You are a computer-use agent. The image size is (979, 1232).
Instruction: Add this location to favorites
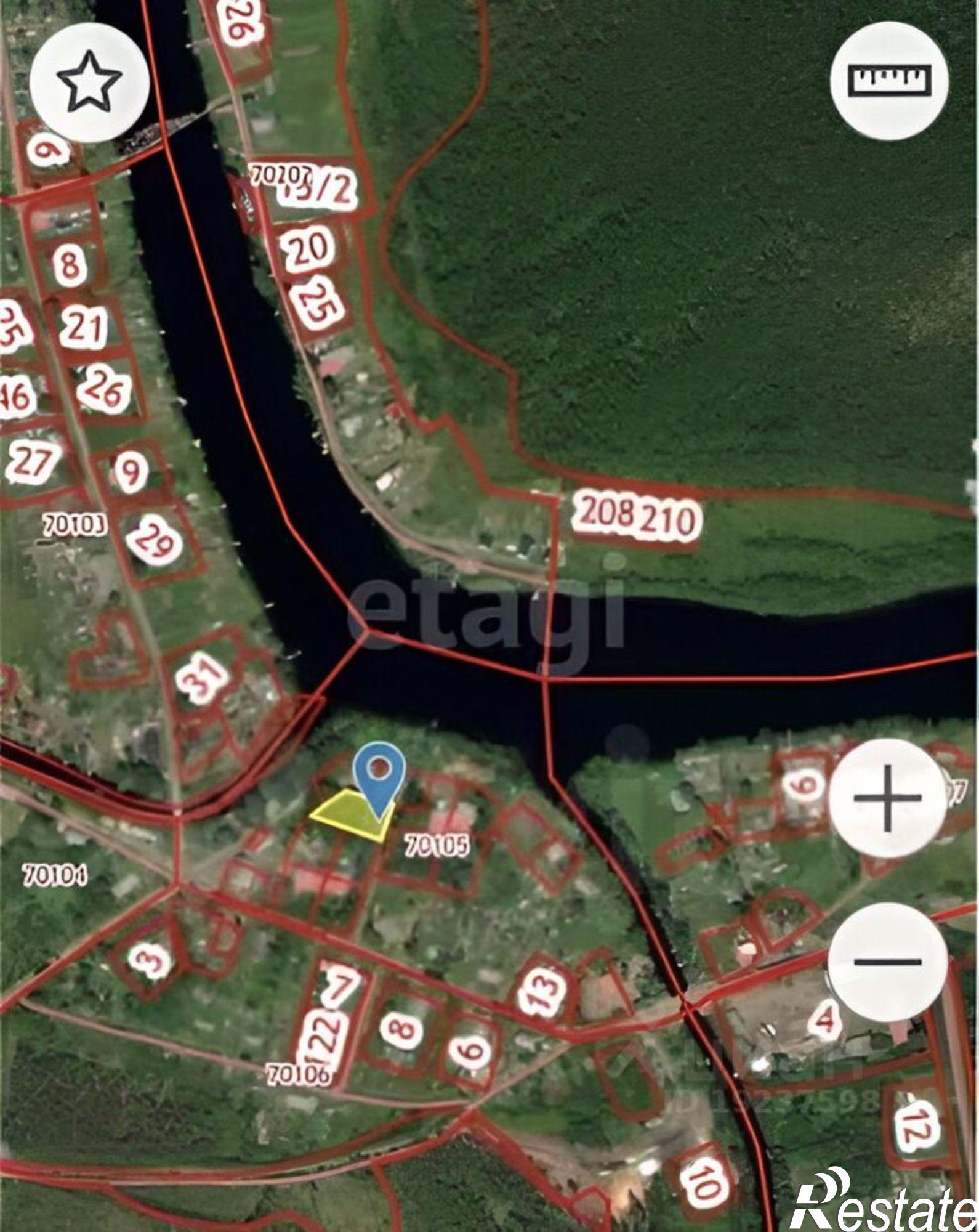(x=89, y=83)
